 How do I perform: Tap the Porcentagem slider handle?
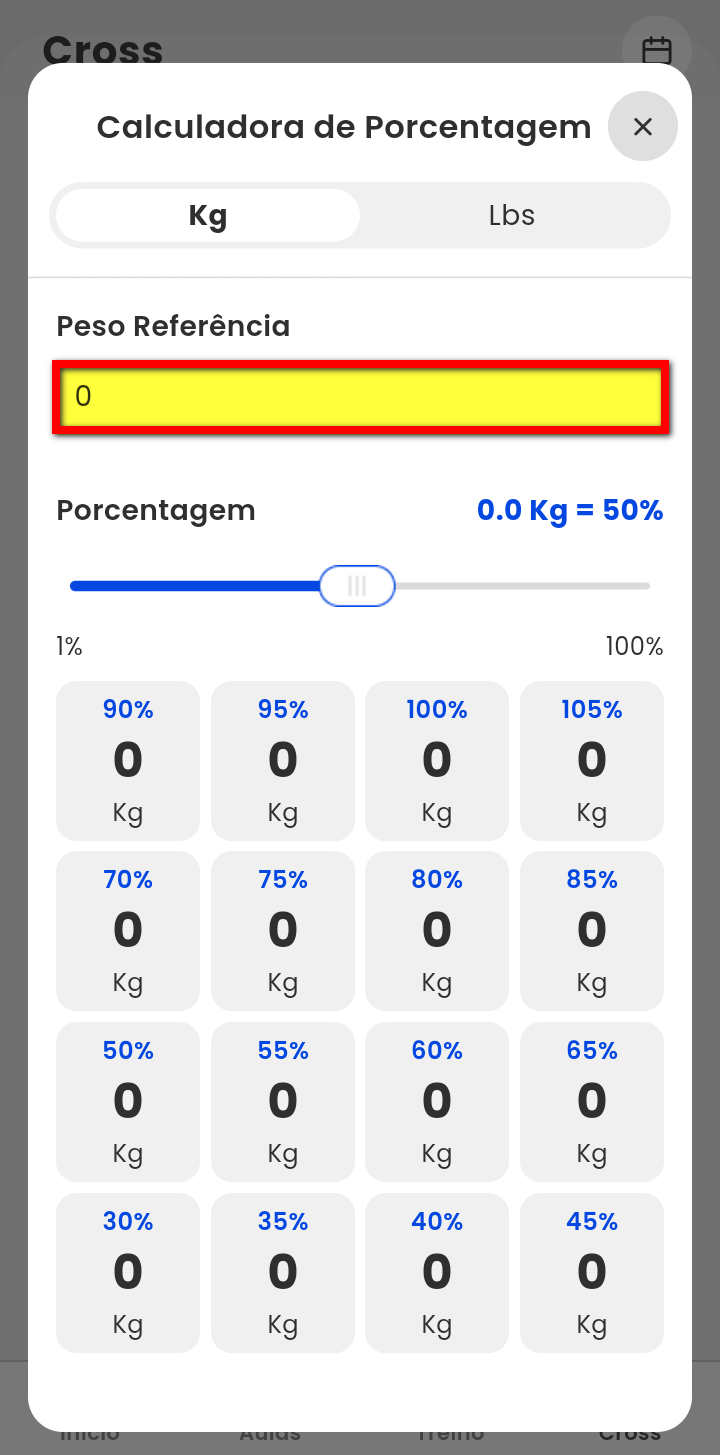pos(357,586)
